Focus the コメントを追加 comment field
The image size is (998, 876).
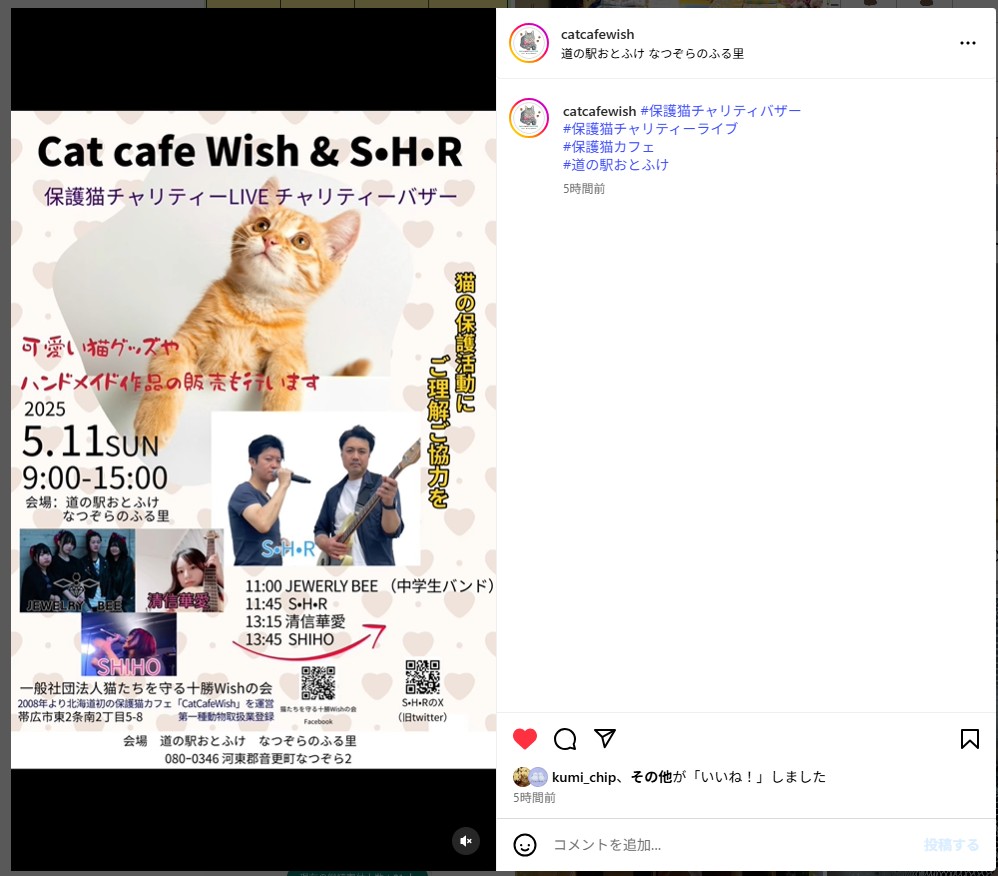pyautogui.click(x=730, y=845)
